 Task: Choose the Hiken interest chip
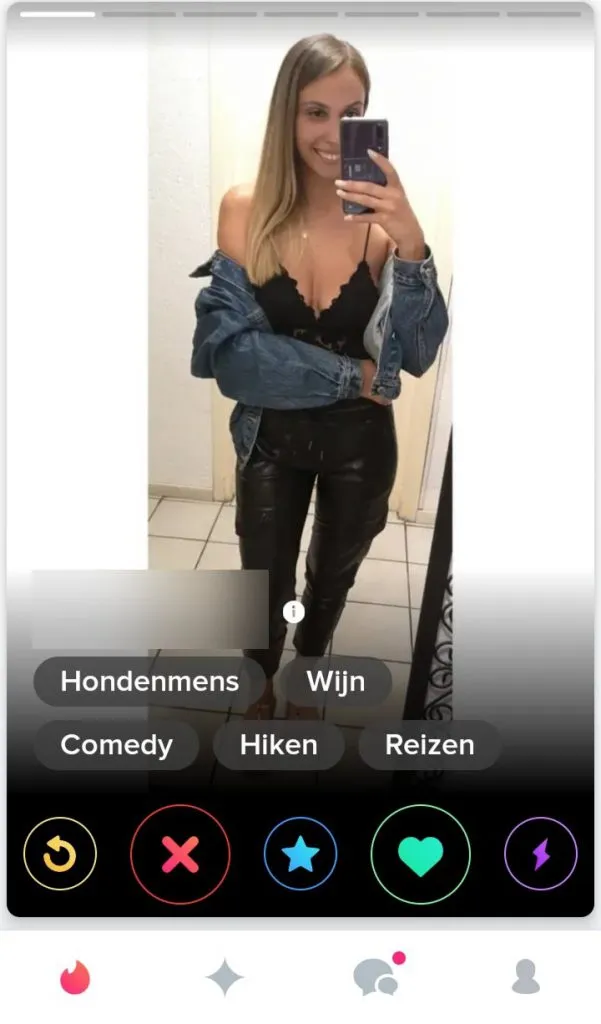[279, 745]
